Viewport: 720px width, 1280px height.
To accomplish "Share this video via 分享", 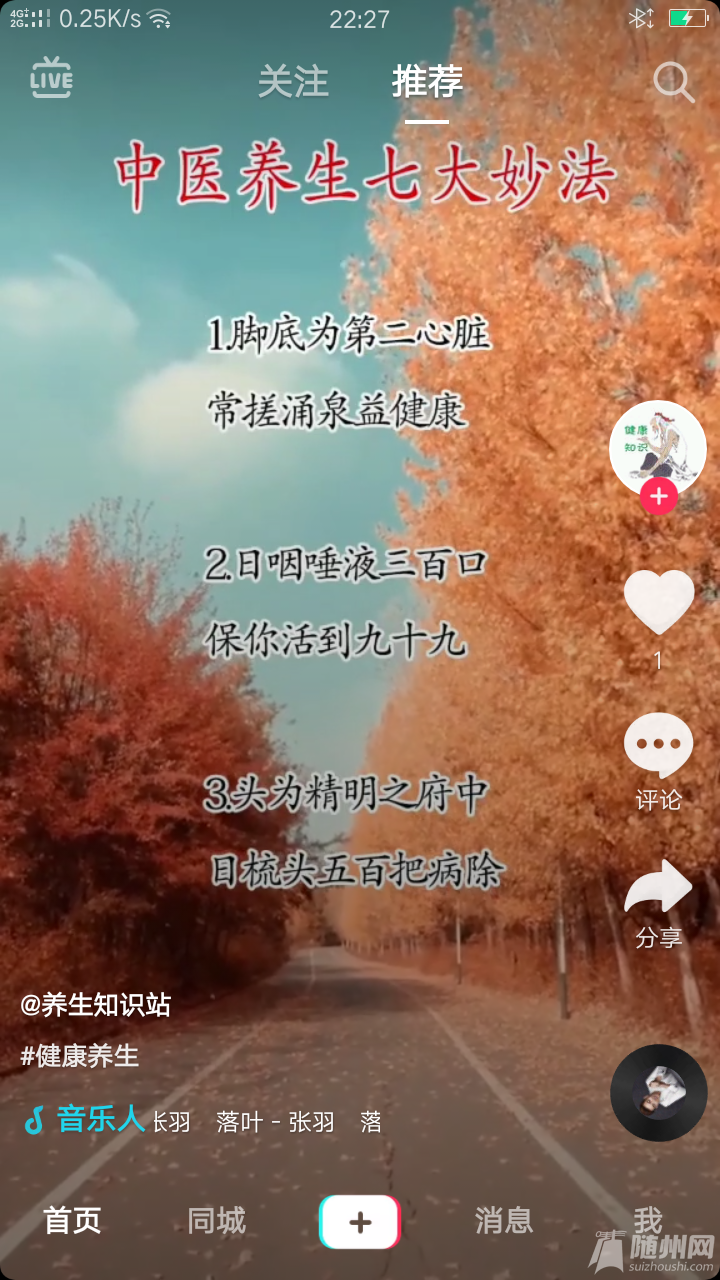I will coord(658,888).
